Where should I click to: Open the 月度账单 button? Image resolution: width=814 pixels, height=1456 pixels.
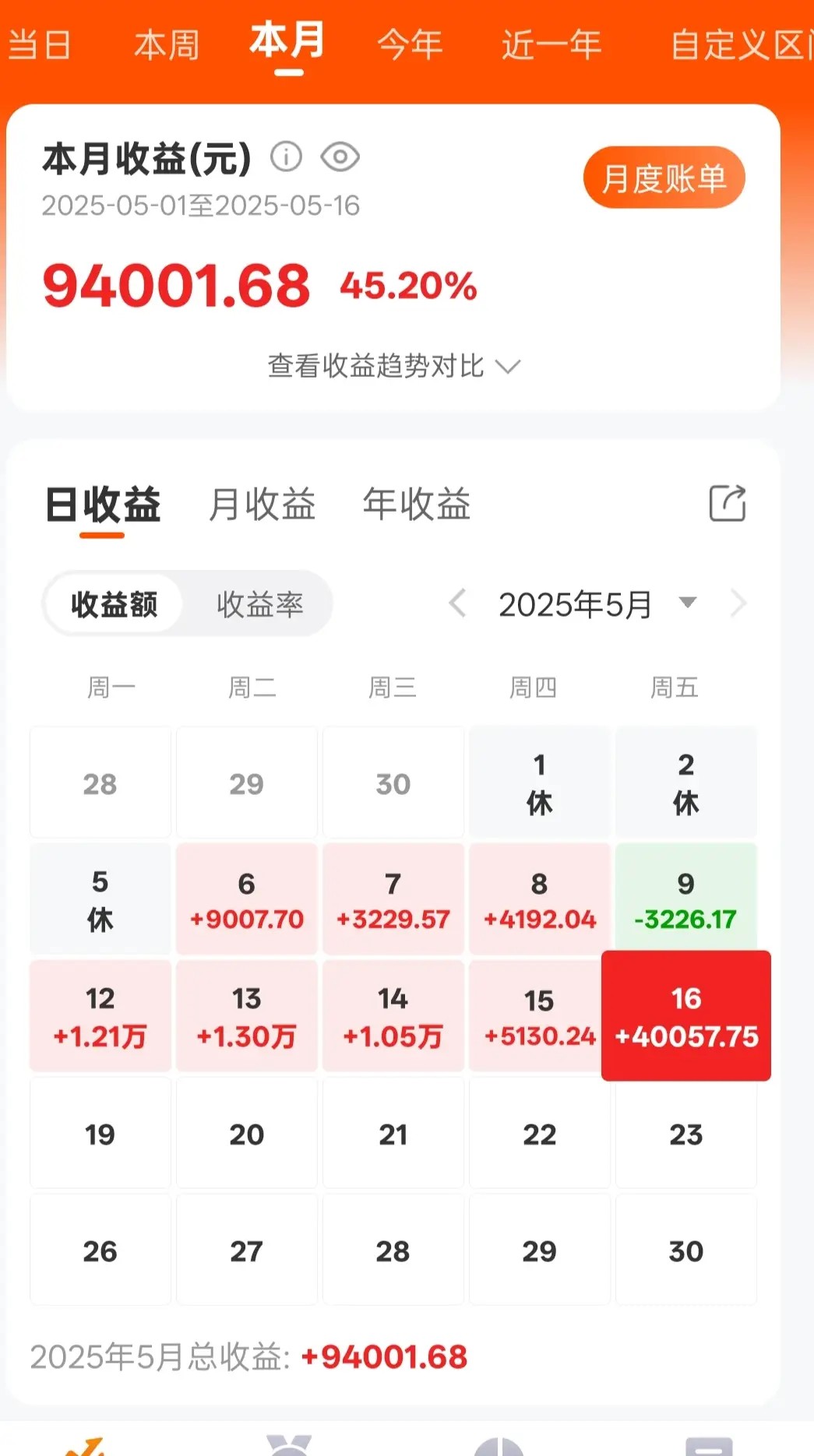click(x=664, y=178)
